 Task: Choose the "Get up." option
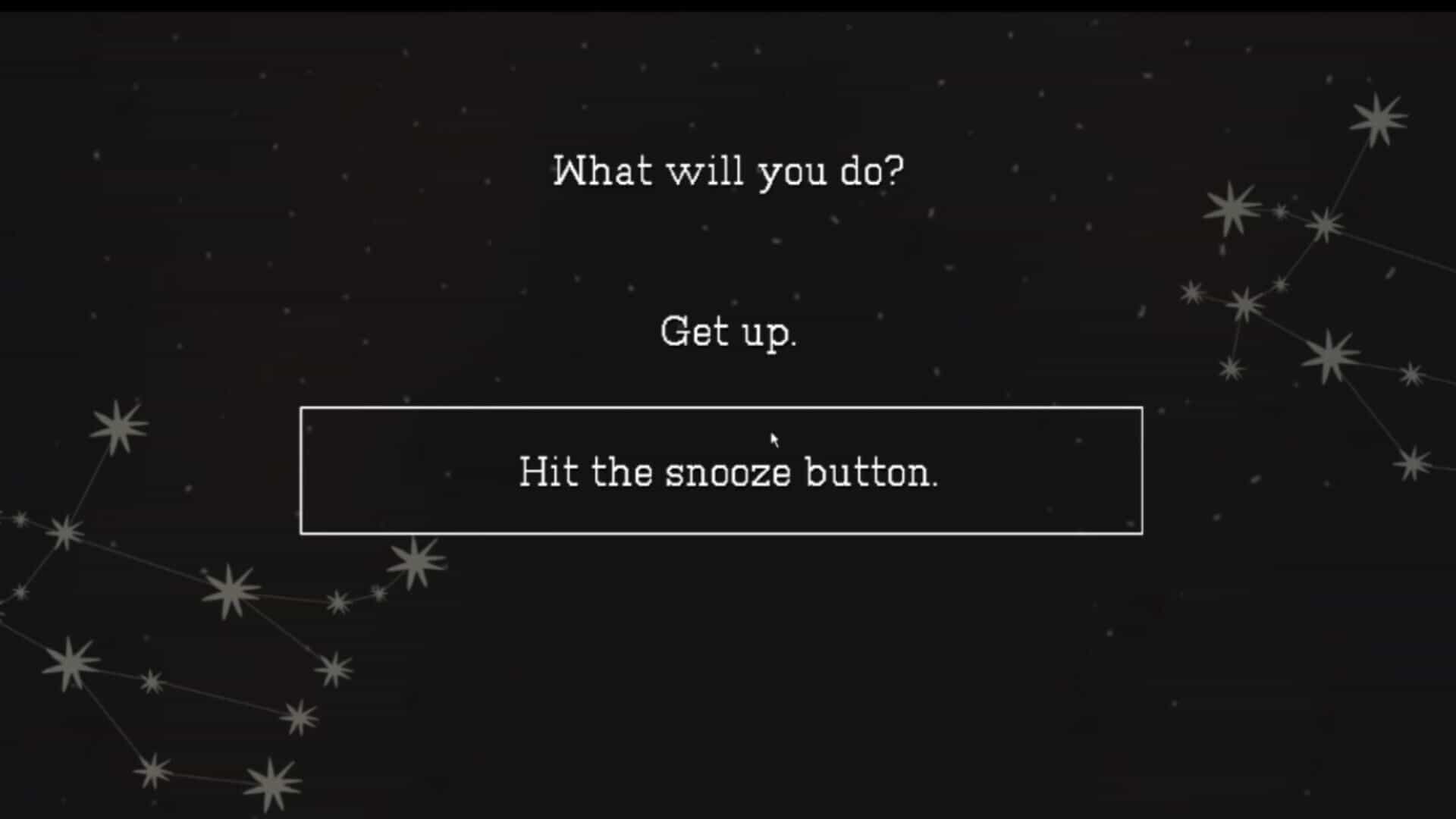click(728, 332)
